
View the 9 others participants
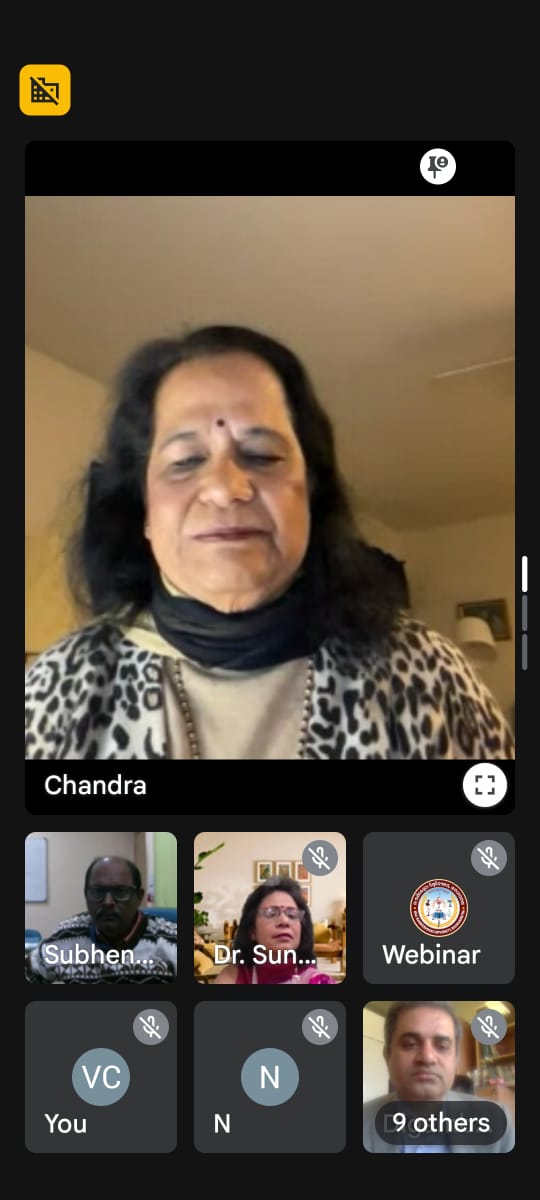tap(439, 1077)
